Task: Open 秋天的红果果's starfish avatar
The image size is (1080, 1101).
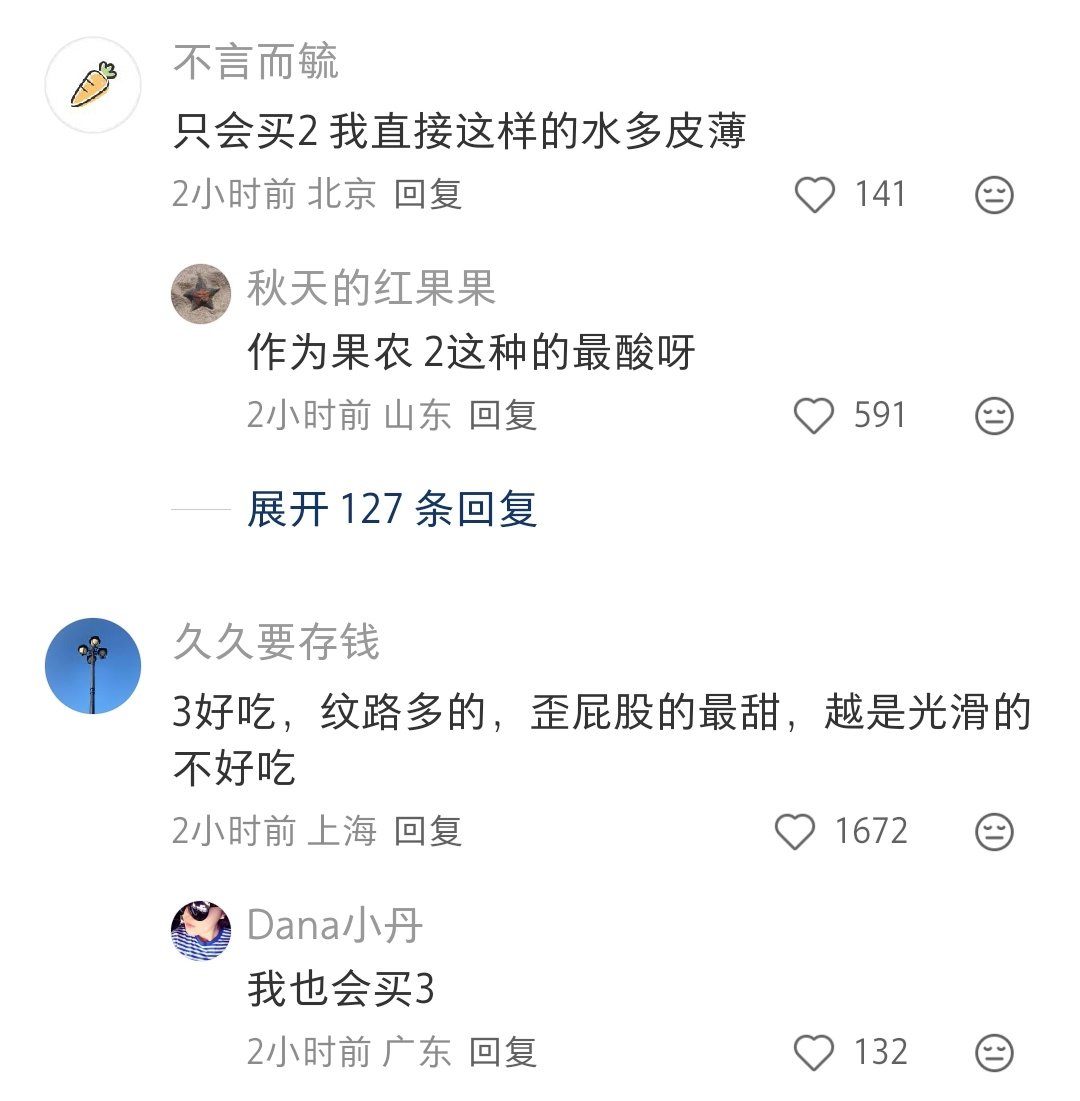Action: [x=202, y=294]
